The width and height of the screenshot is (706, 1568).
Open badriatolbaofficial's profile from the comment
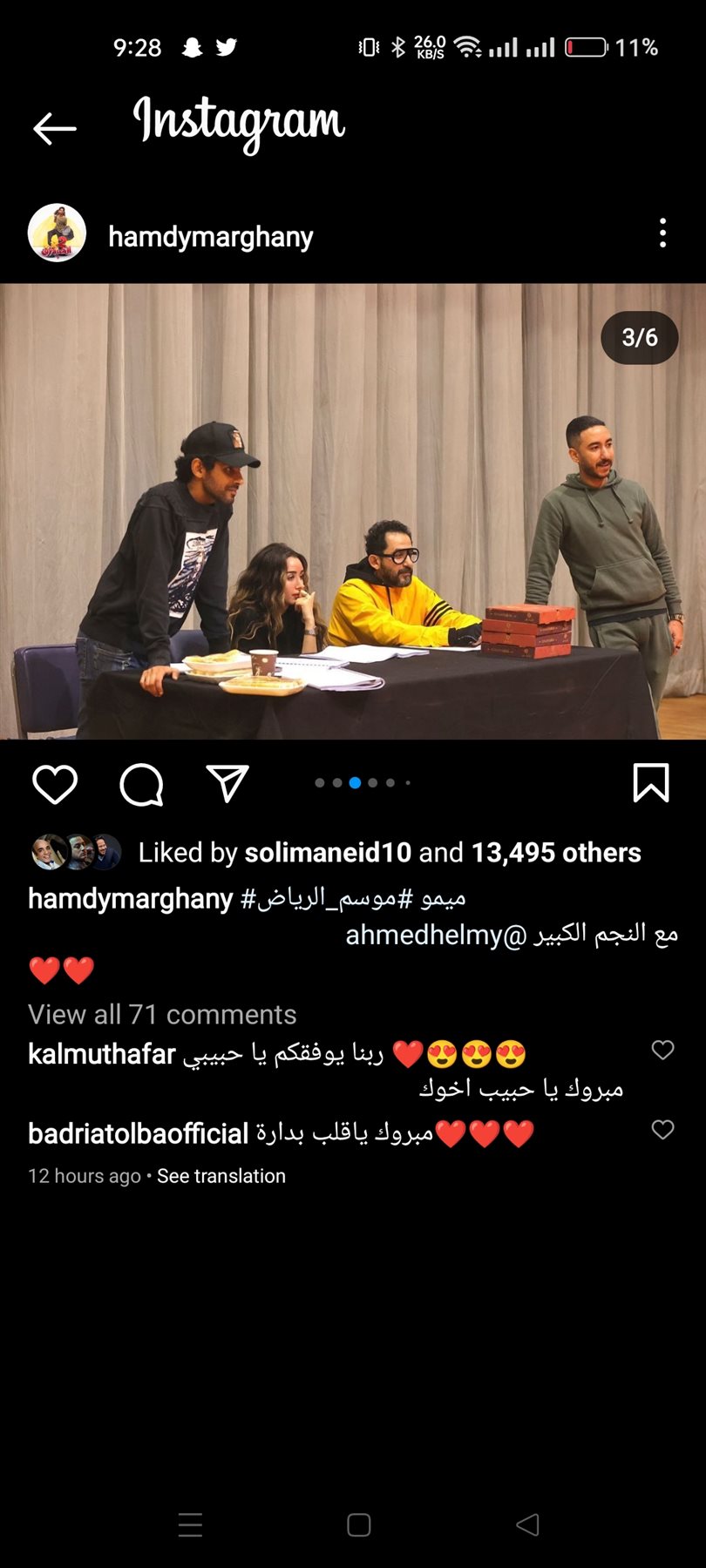(x=138, y=1133)
